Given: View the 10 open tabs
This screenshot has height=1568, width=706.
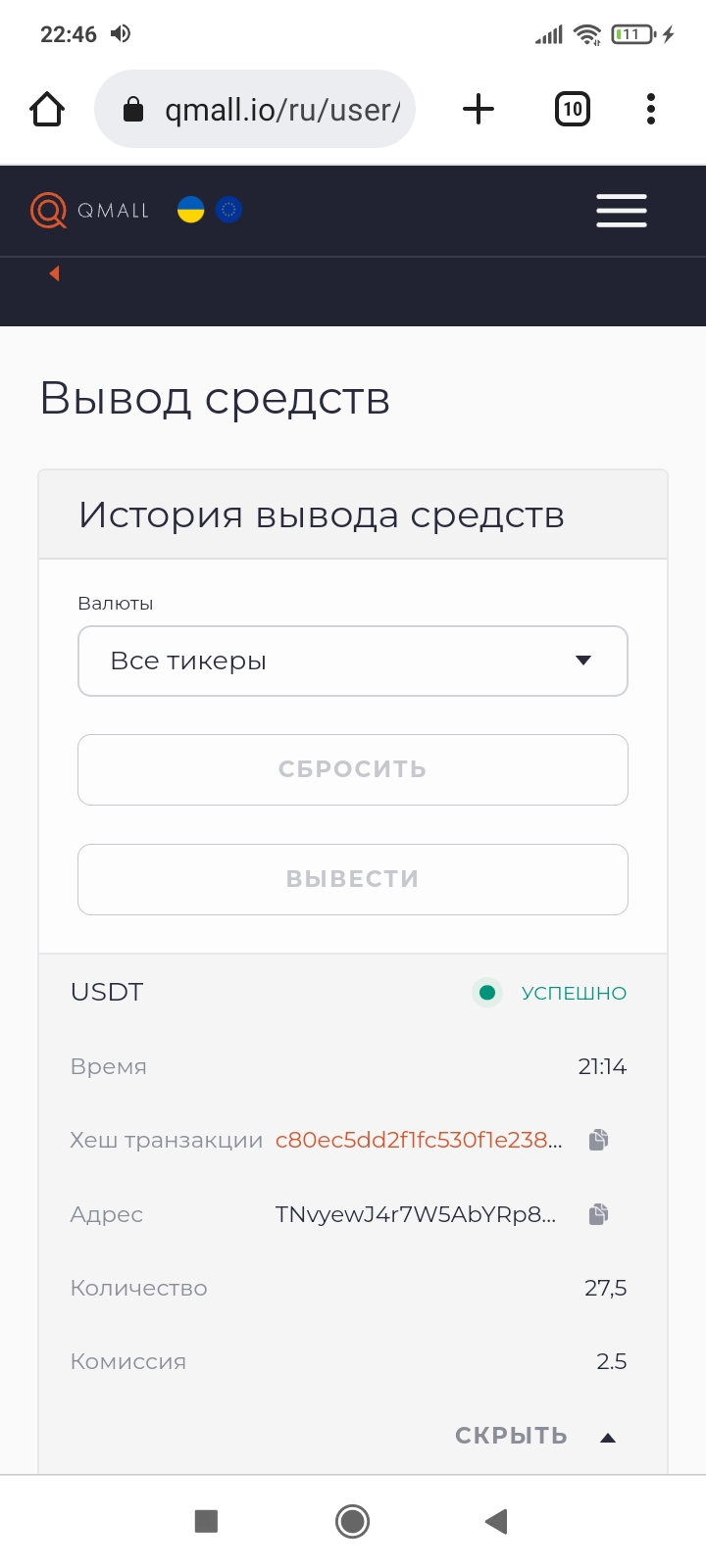Looking at the screenshot, I should [573, 109].
